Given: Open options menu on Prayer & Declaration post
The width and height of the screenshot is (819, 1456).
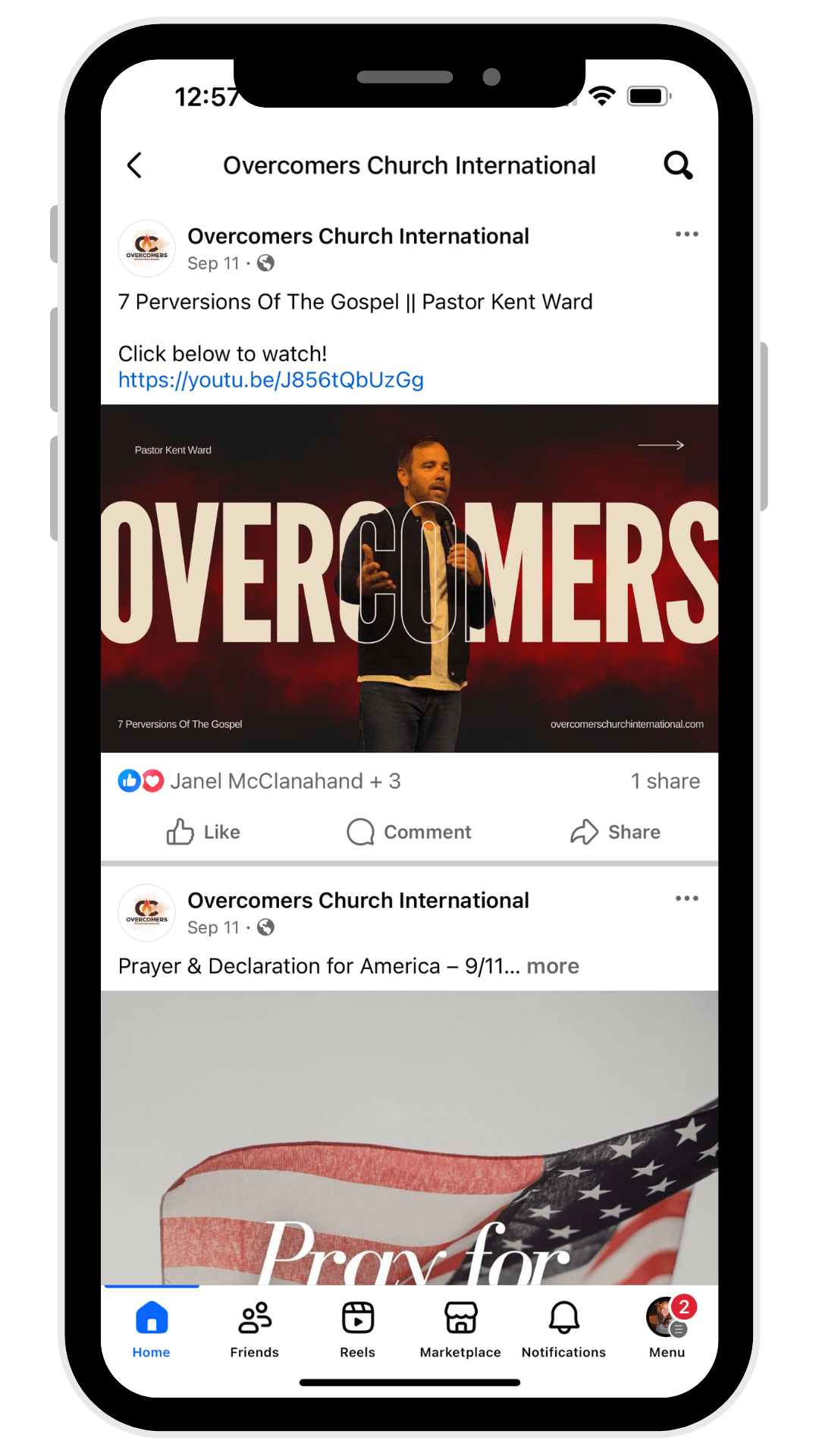Looking at the screenshot, I should pos(686,899).
